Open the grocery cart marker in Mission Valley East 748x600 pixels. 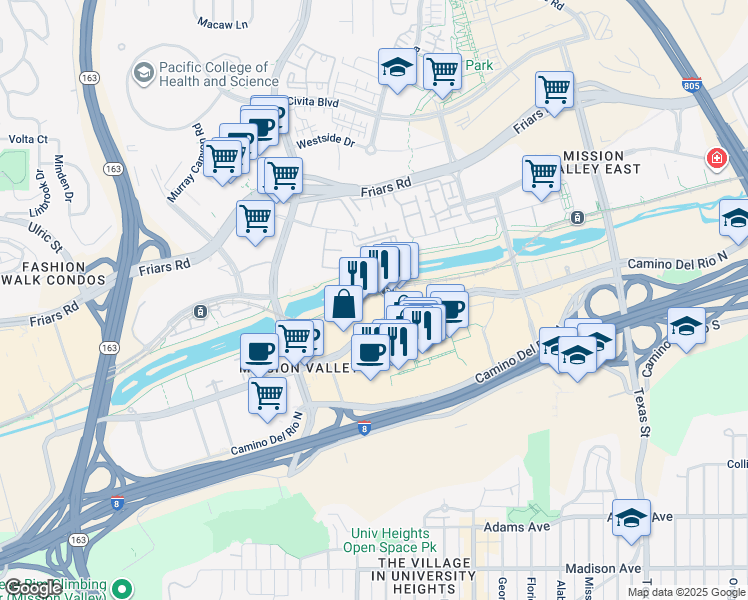pos(541,172)
